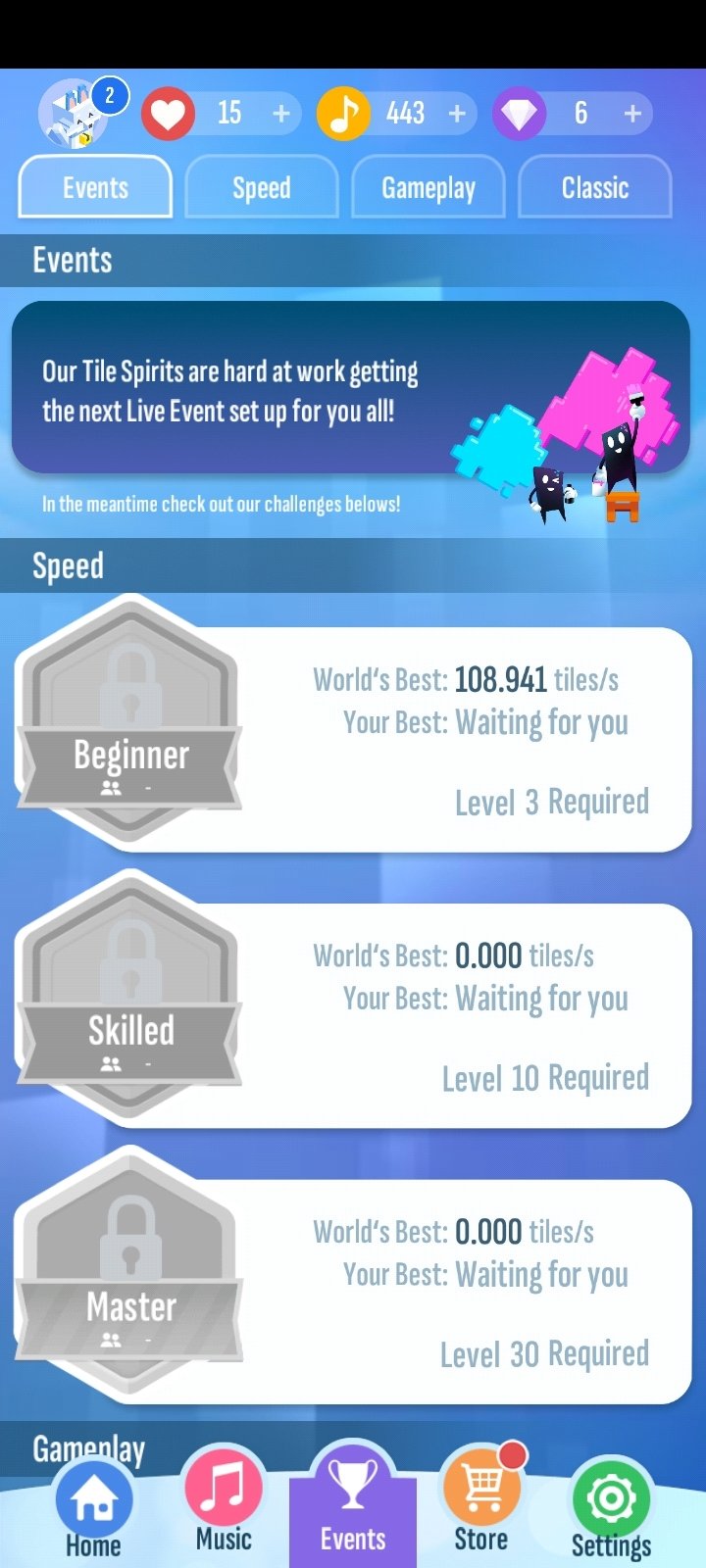Go to Home in the bottom bar
This screenshot has width=706, height=1568.
(x=93, y=1512)
